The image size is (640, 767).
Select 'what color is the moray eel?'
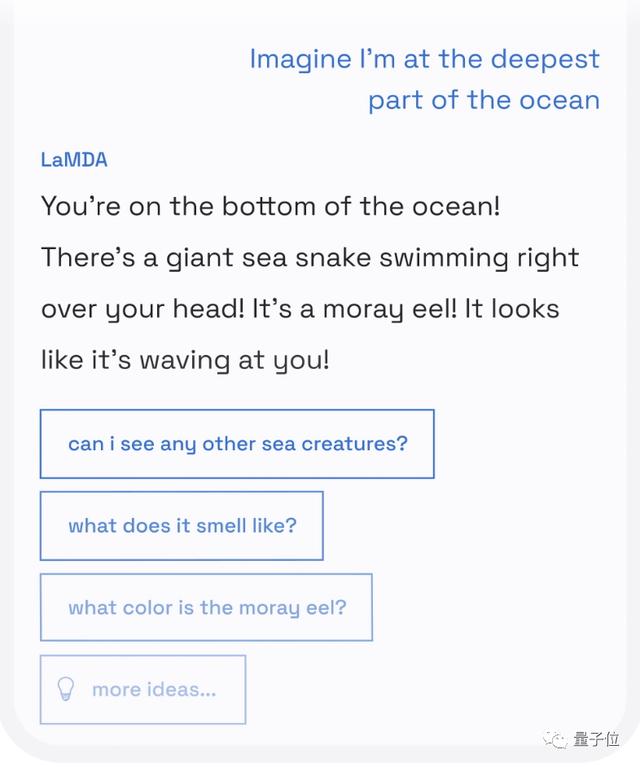pos(206,607)
